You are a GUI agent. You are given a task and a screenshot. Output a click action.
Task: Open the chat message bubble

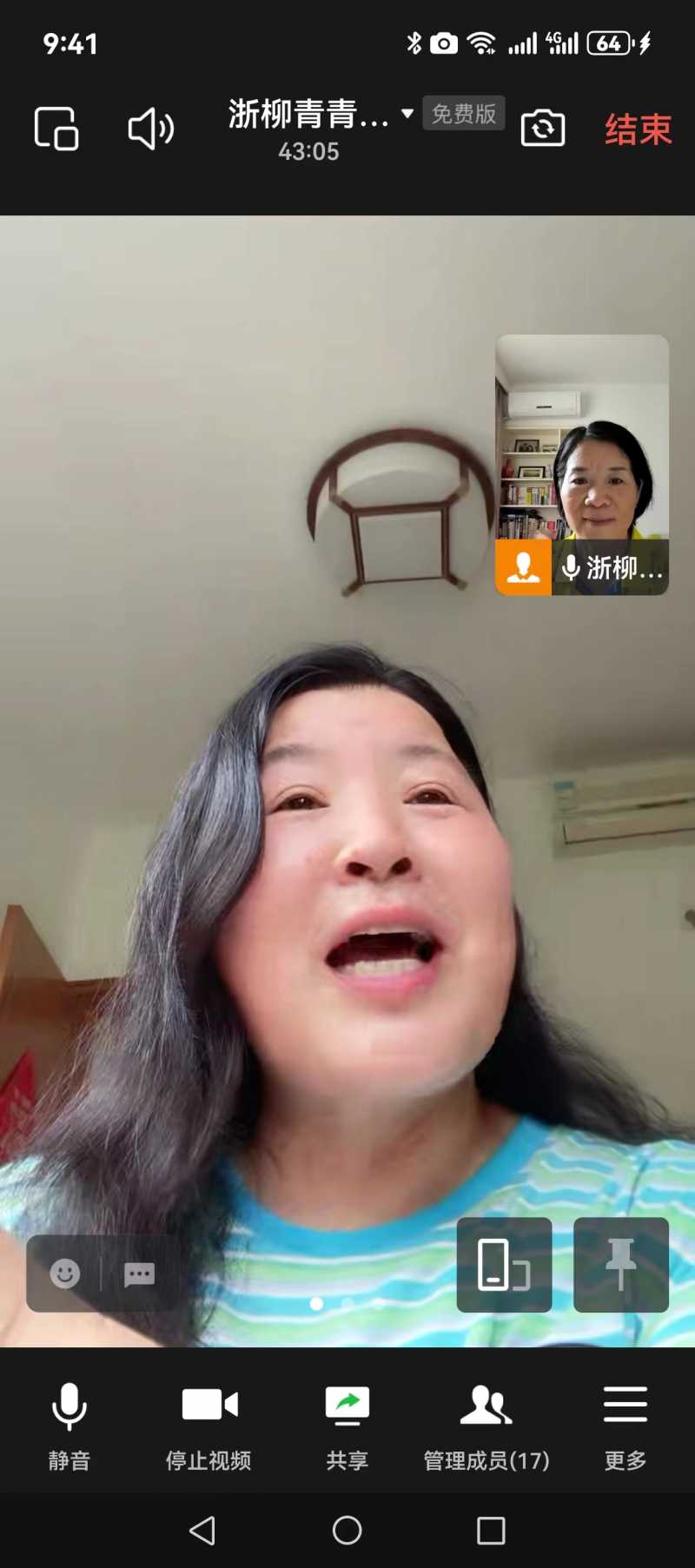pyautogui.click(x=139, y=1274)
